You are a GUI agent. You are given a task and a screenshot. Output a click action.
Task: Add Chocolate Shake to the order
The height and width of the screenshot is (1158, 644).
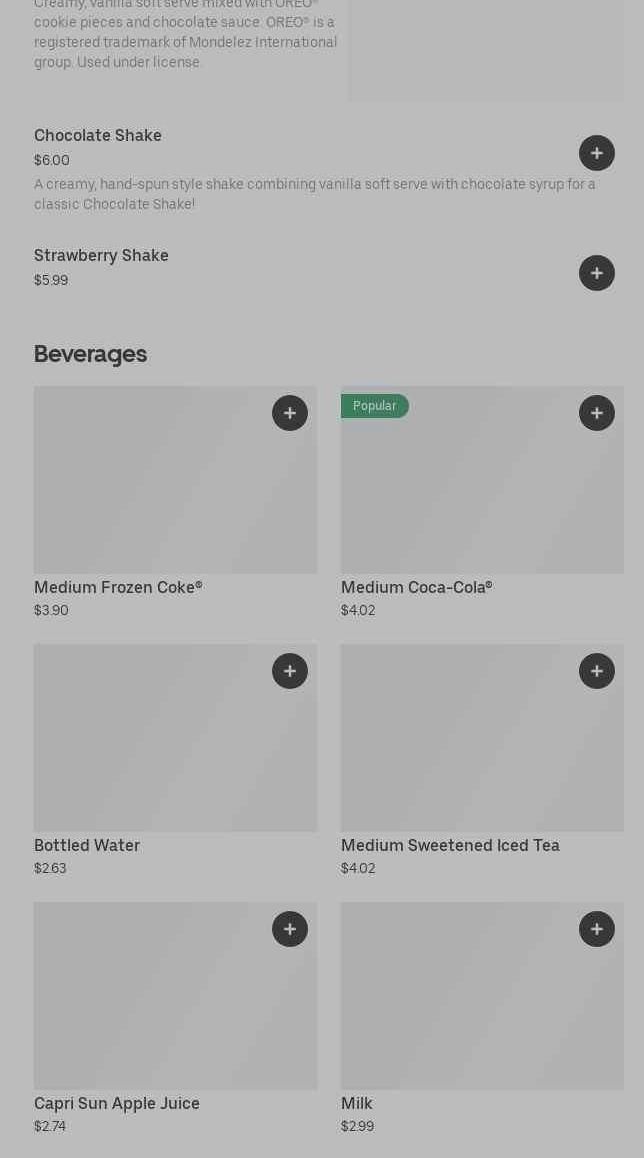[x=597, y=153]
